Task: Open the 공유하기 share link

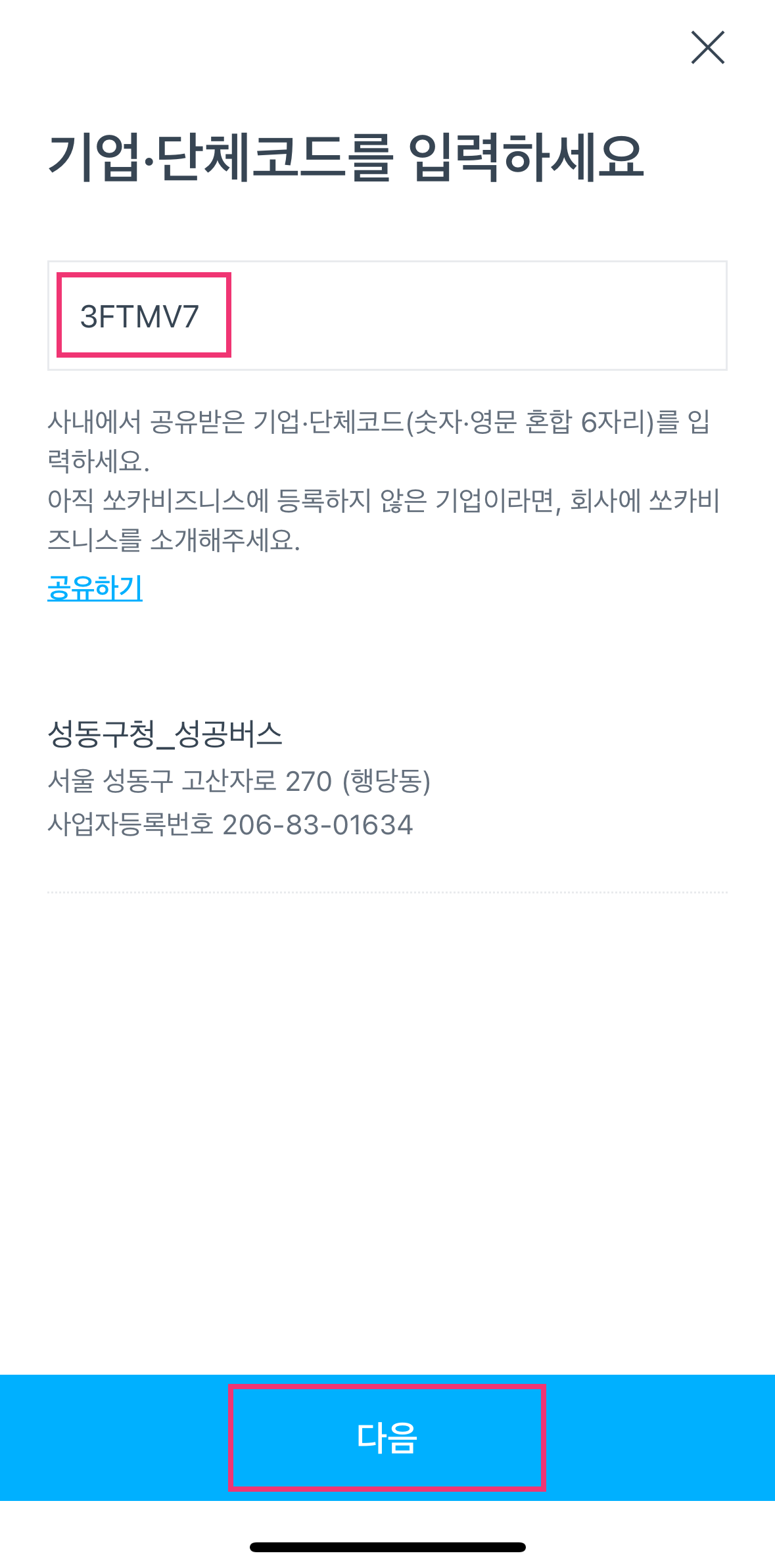Action: point(95,587)
